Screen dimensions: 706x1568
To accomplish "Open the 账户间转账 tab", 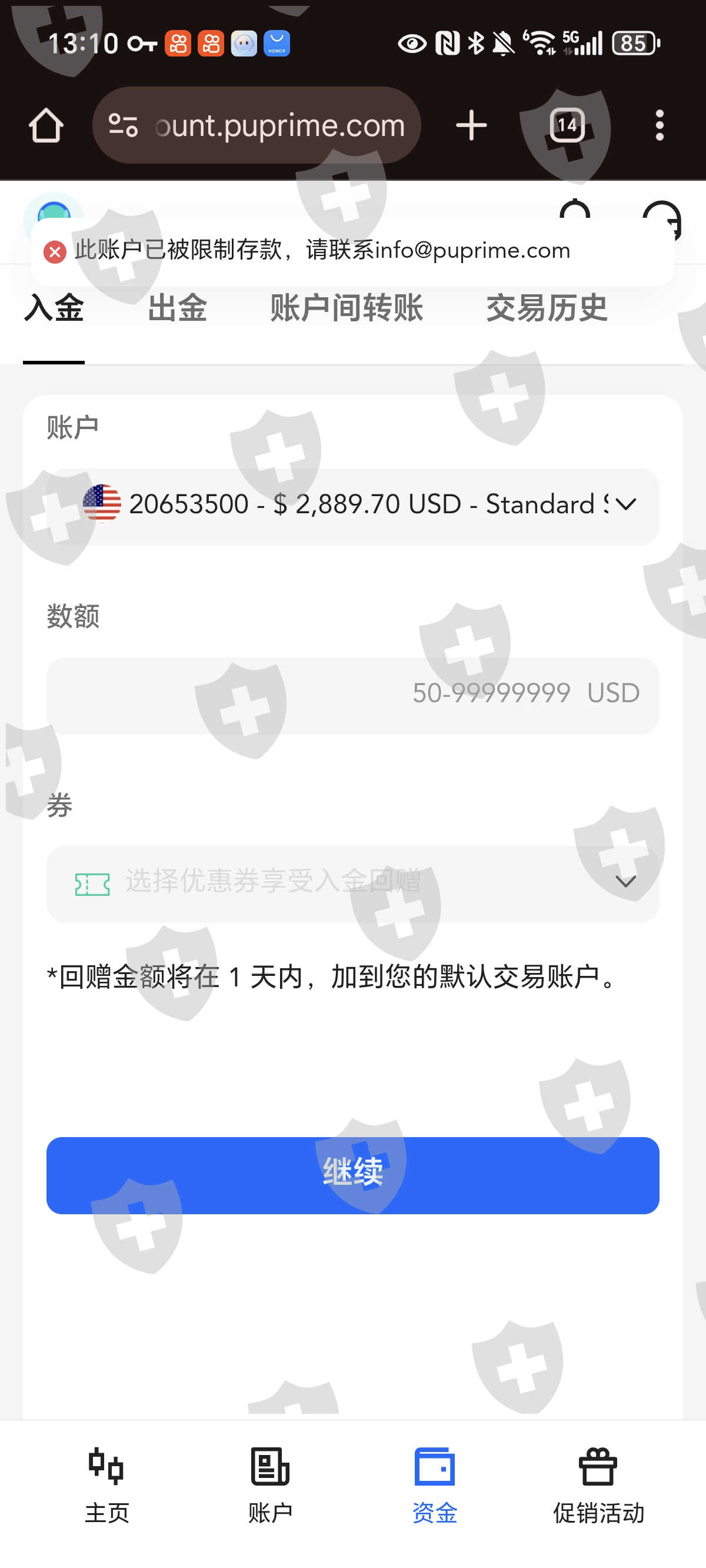I will [x=347, y=307].
